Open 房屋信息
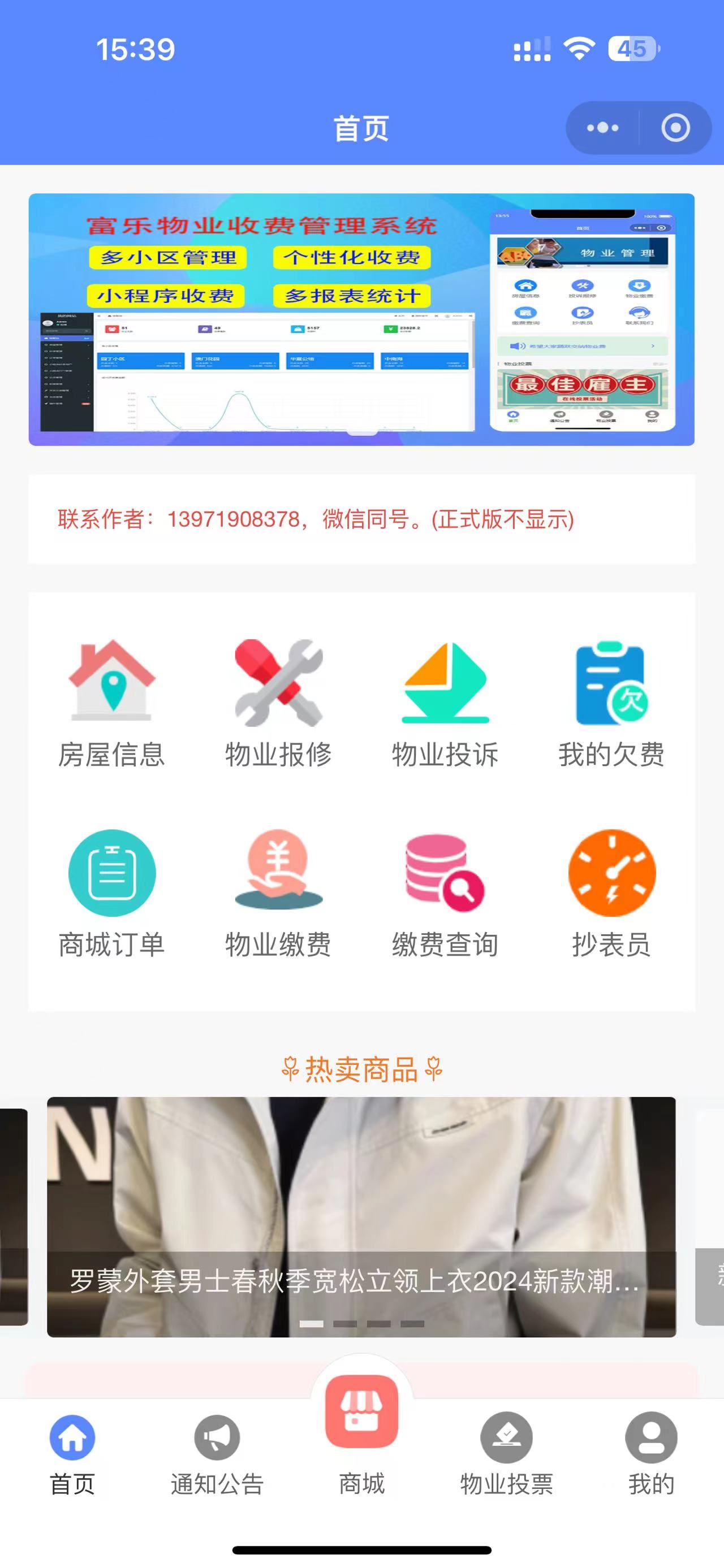Viewport: 724px width, 1568px height. point(111,704)
